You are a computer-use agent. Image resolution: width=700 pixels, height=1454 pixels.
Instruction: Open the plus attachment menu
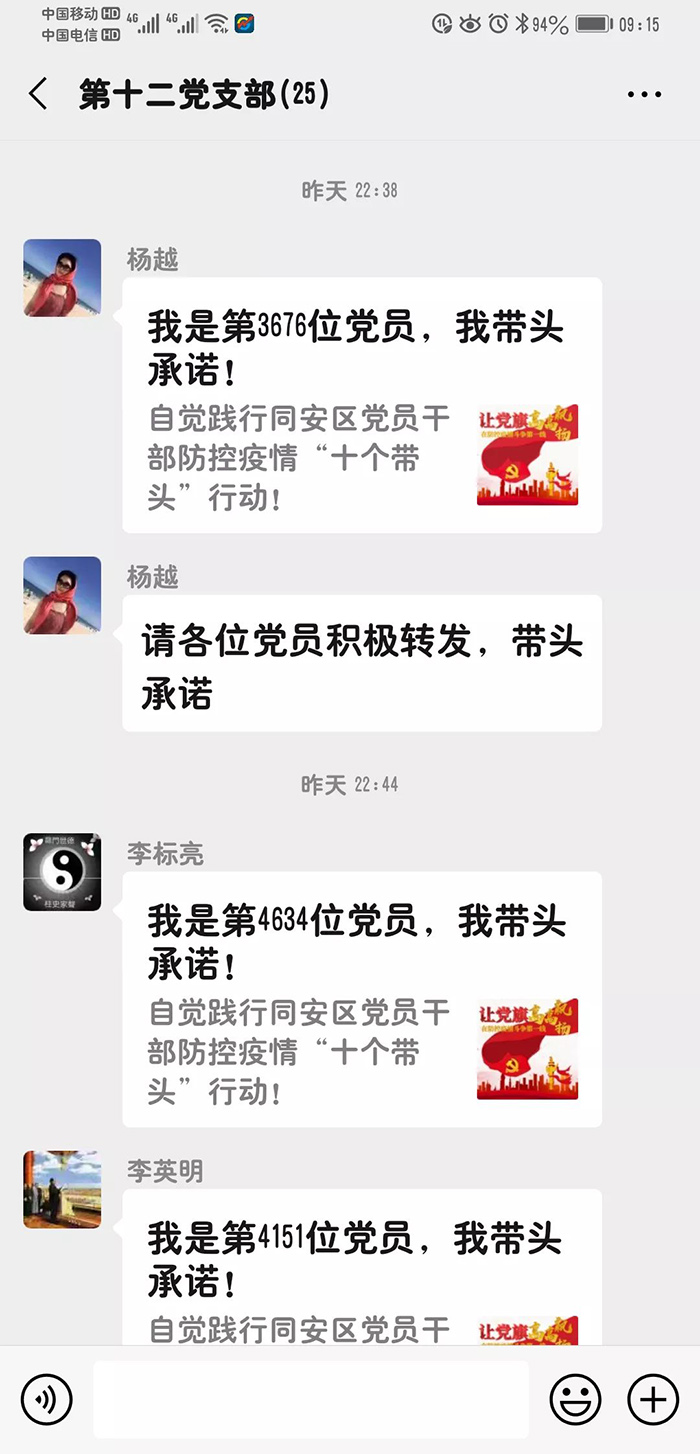click(x=652, y=1398)
